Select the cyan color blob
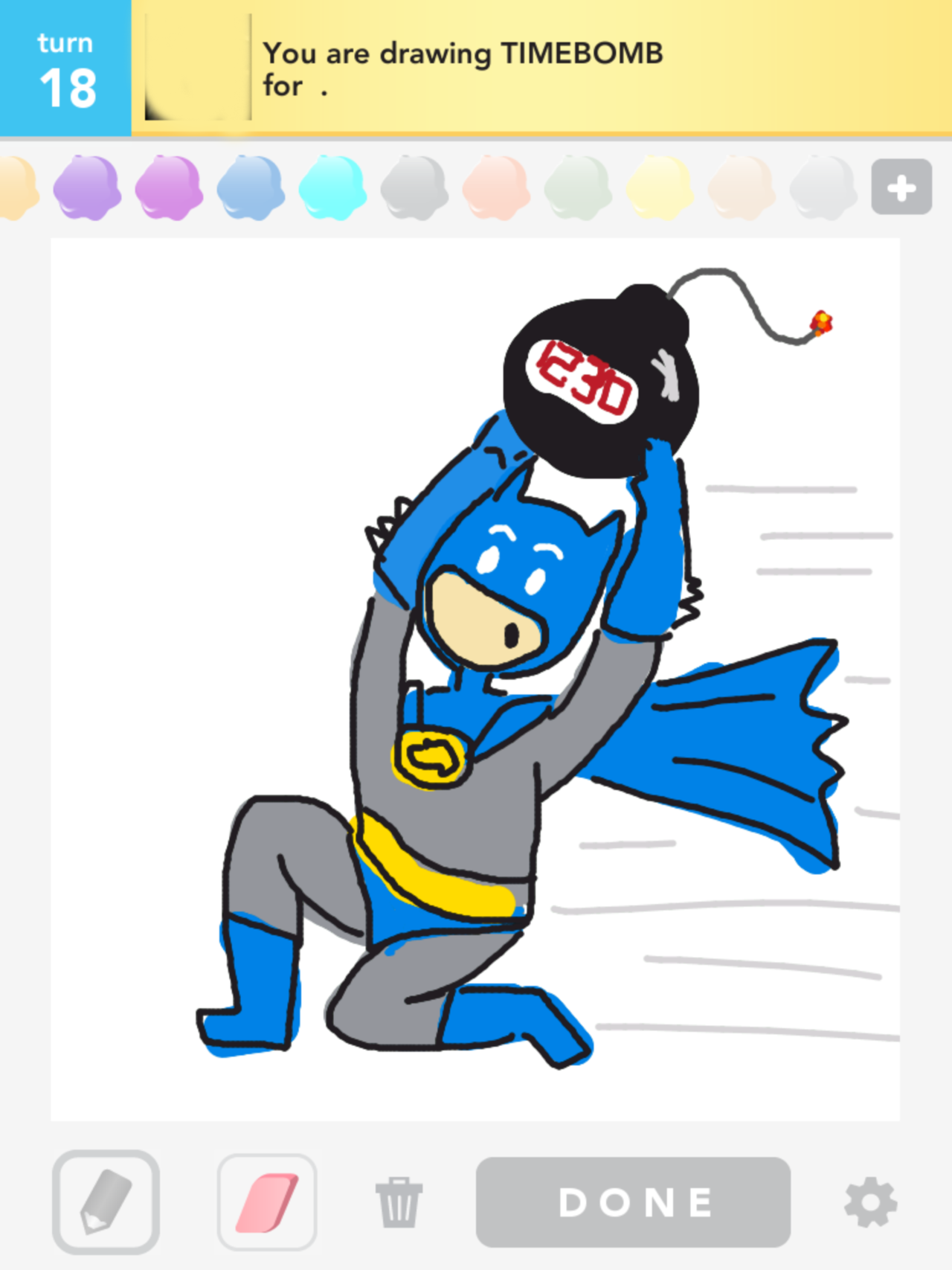The image size is (952, 1270). point(332,187)
